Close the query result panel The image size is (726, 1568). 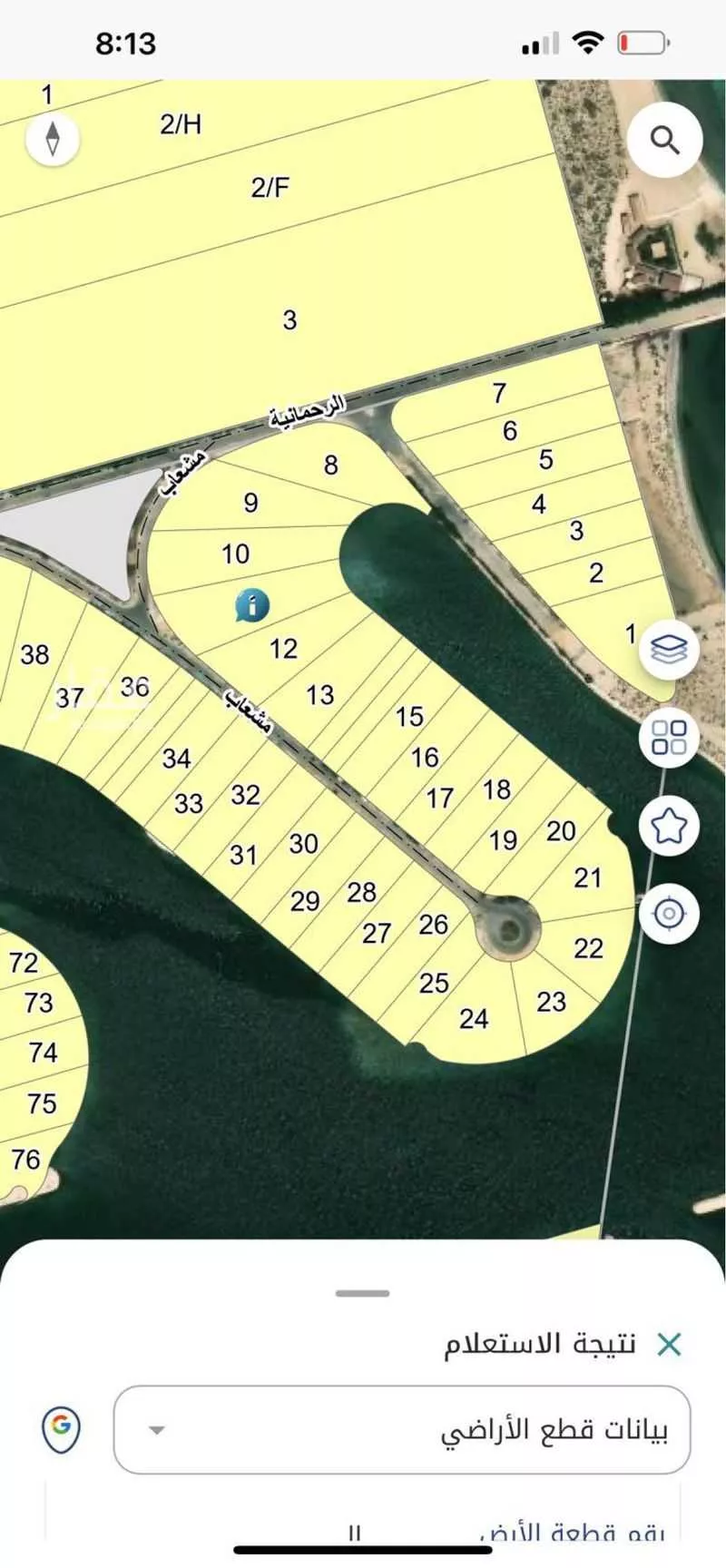pyautogui.click(x=669, y=1344)
